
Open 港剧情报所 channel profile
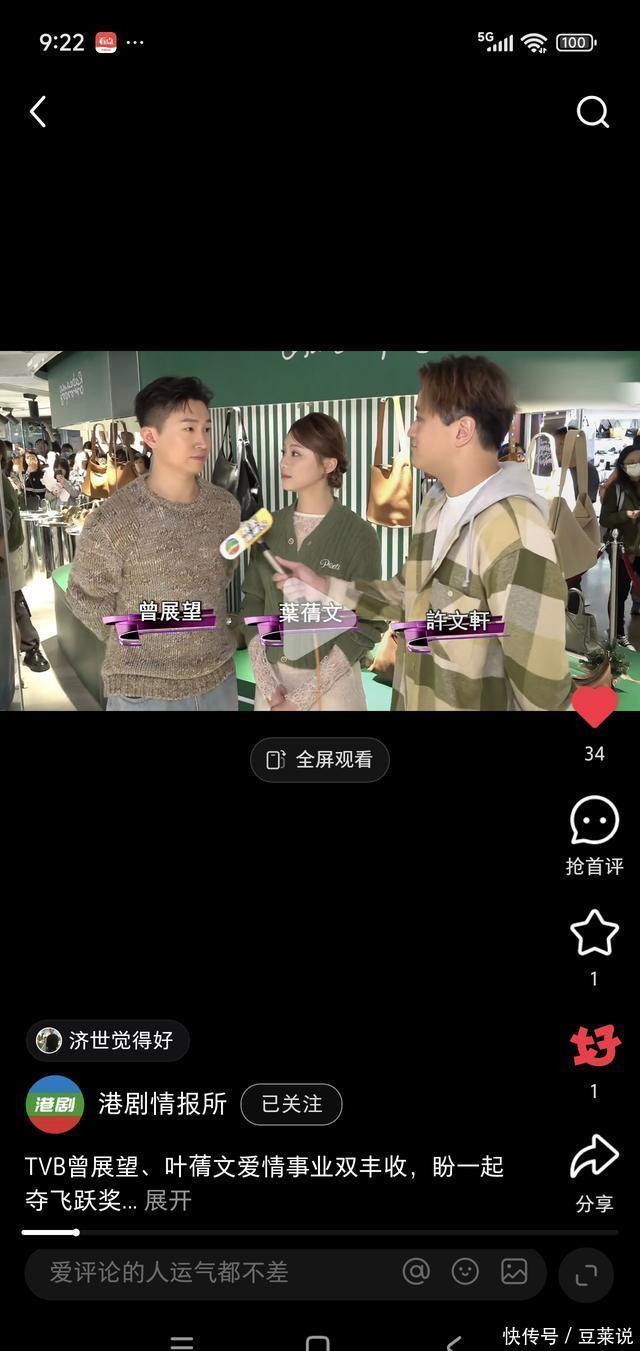pos(162,1104)
